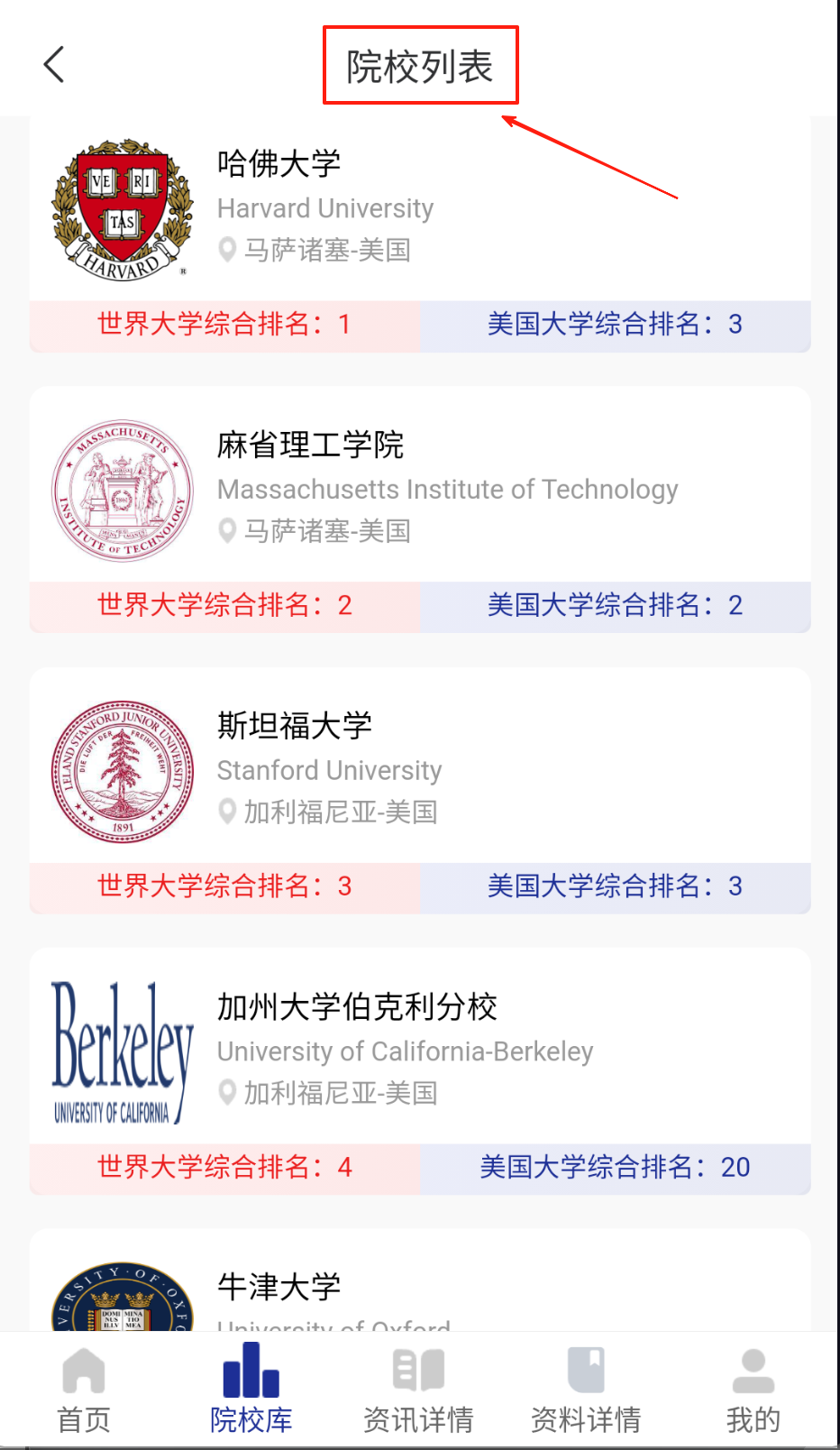Viewport: 840px width, 1450px height.
Task: Go to the 我的 tab
Action: tap(753, 1390)
